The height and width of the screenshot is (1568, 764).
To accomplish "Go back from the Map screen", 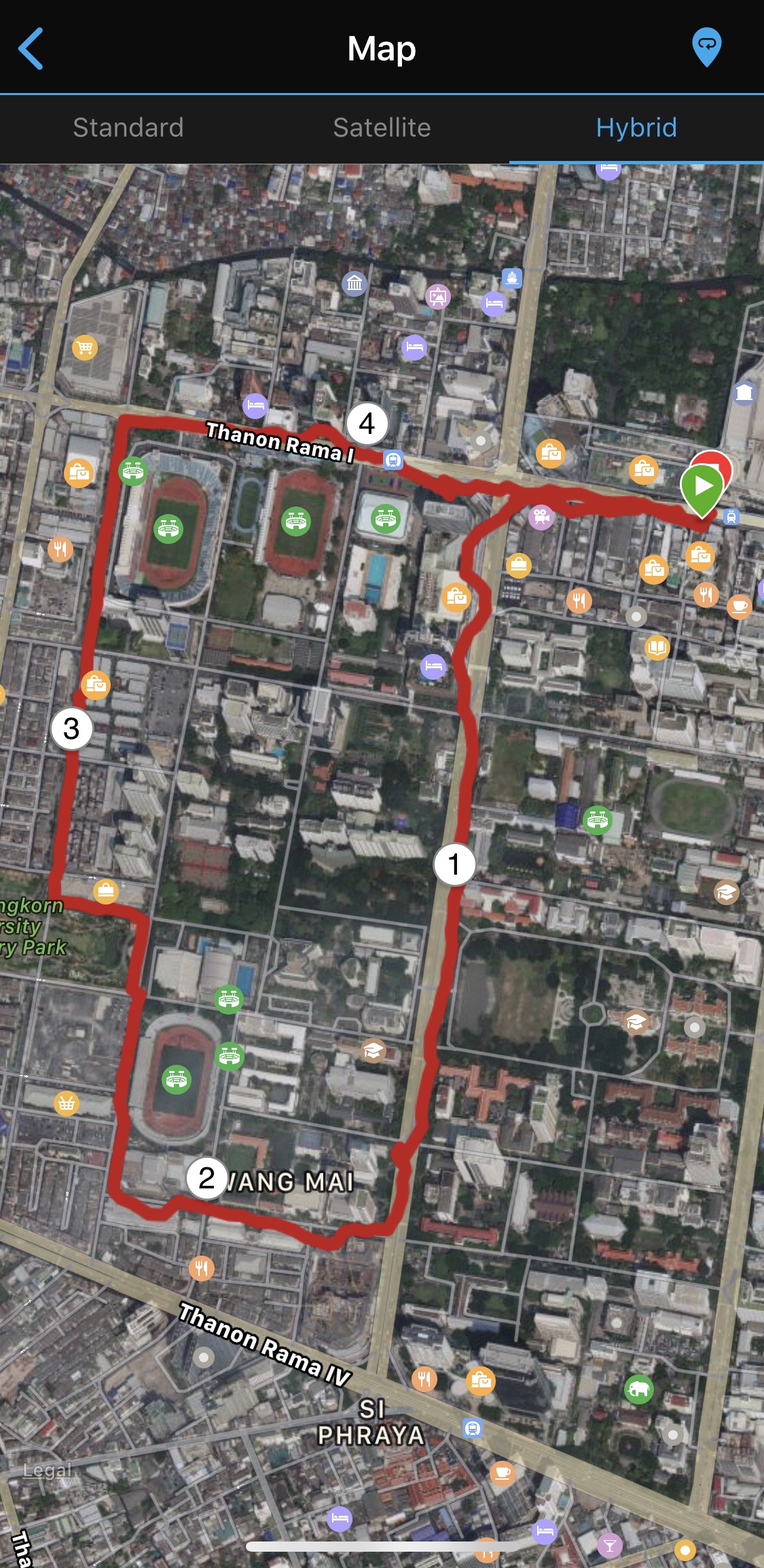I will click(x=31, y=48).
